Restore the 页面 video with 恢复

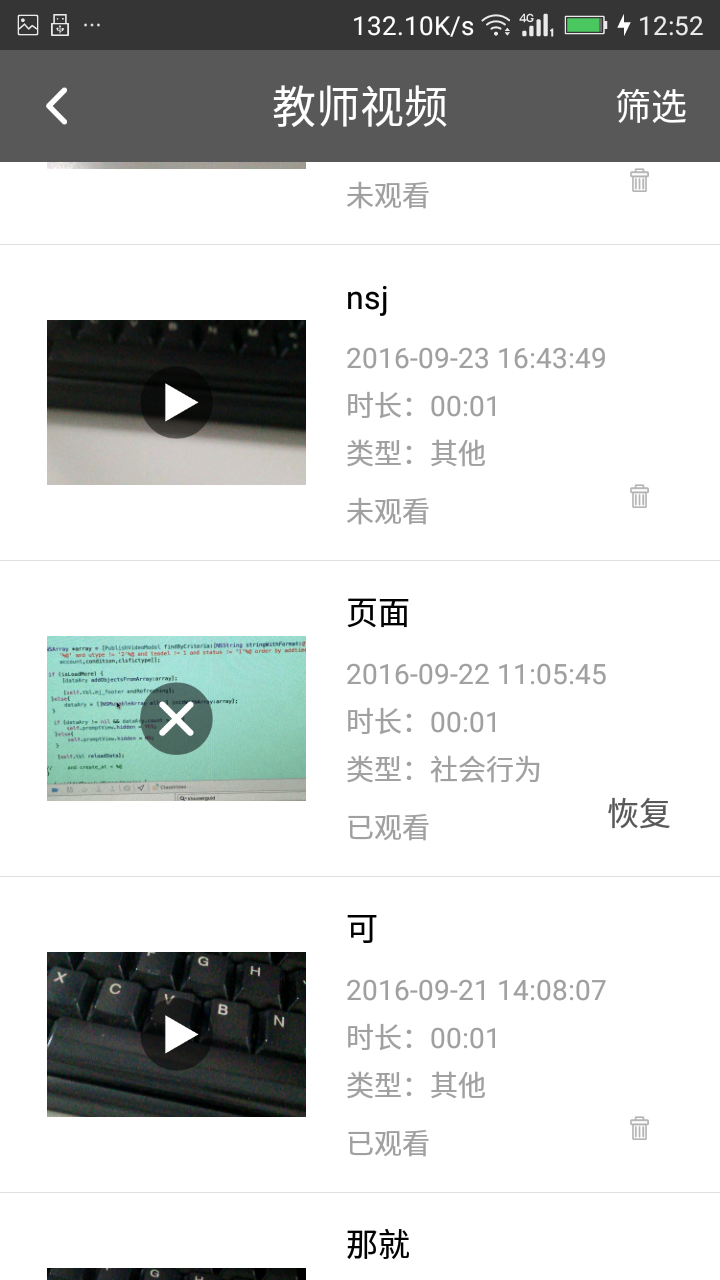click(639, 814)
